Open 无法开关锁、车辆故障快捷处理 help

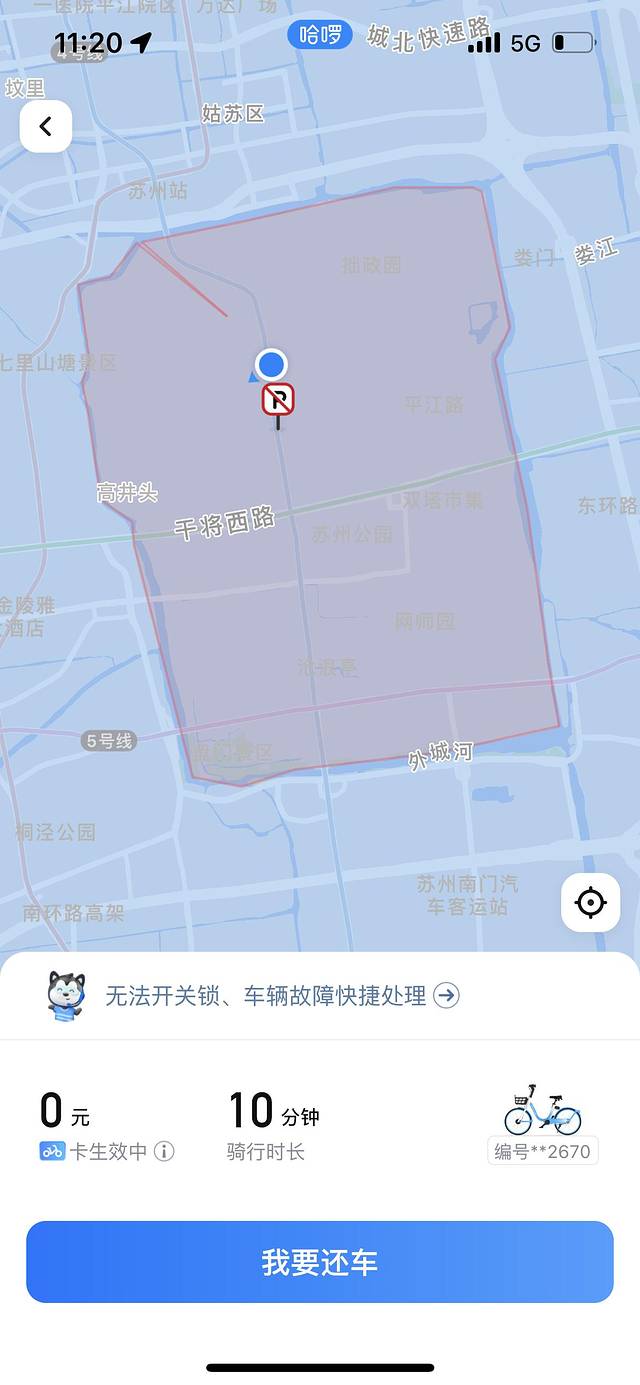282,996
